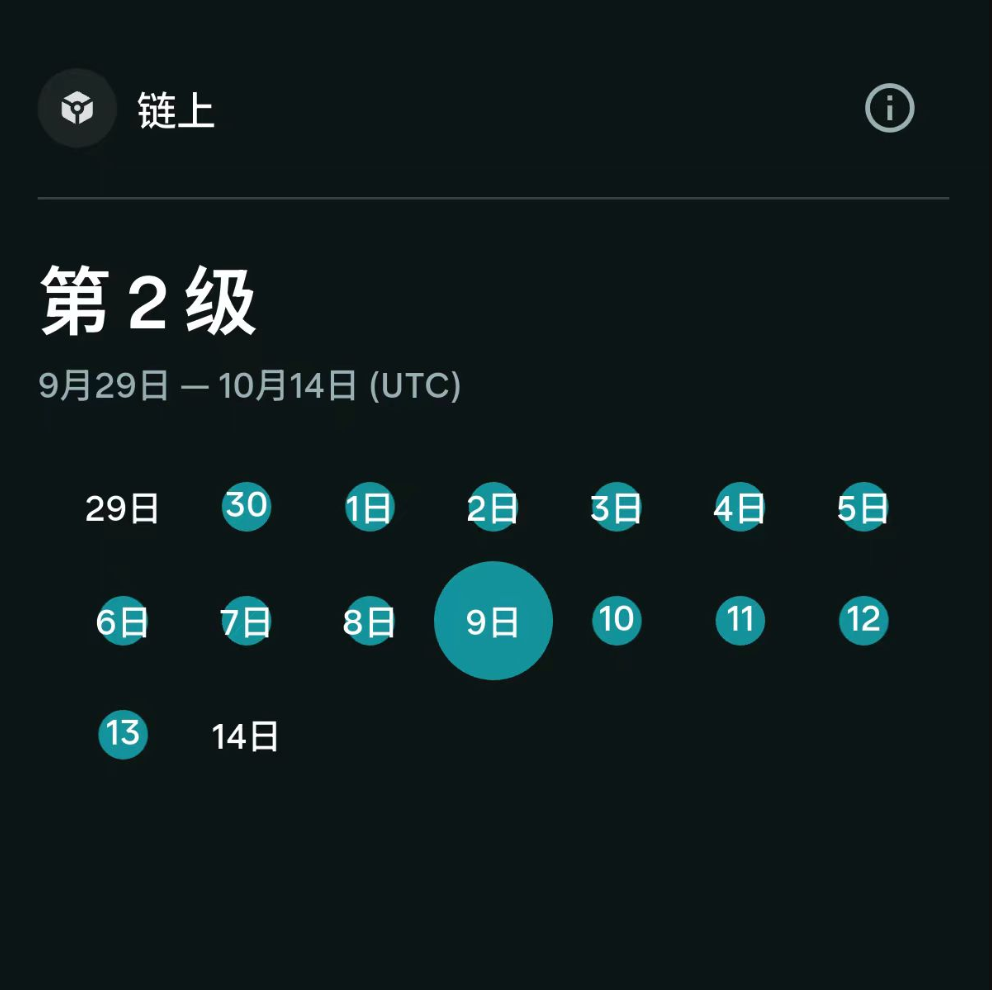Choose the 2日 day circle
Screen dimensions: 992x990
click(493, 507)
